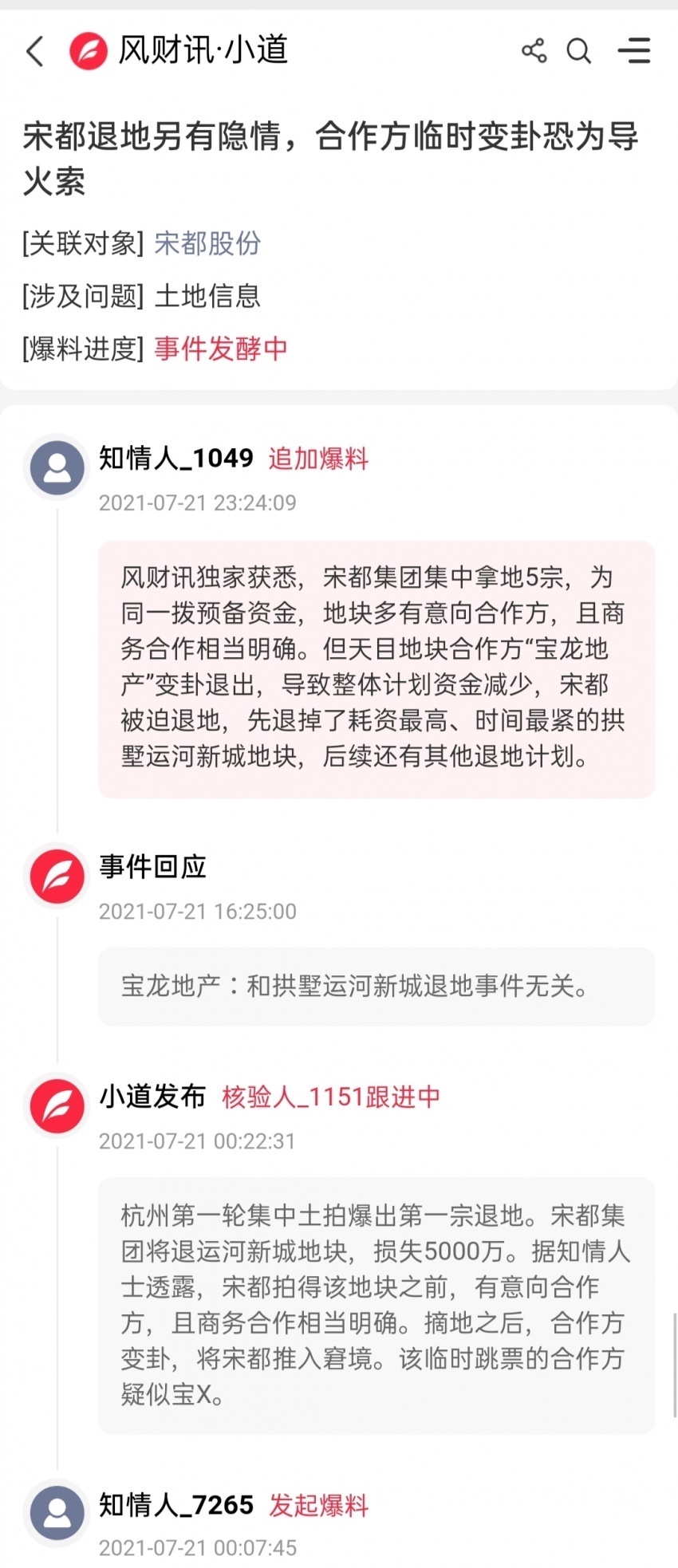Expand the 宝龙地产 response bubble
Viewport: 678px width, 1568px height.
coord(375,987)
